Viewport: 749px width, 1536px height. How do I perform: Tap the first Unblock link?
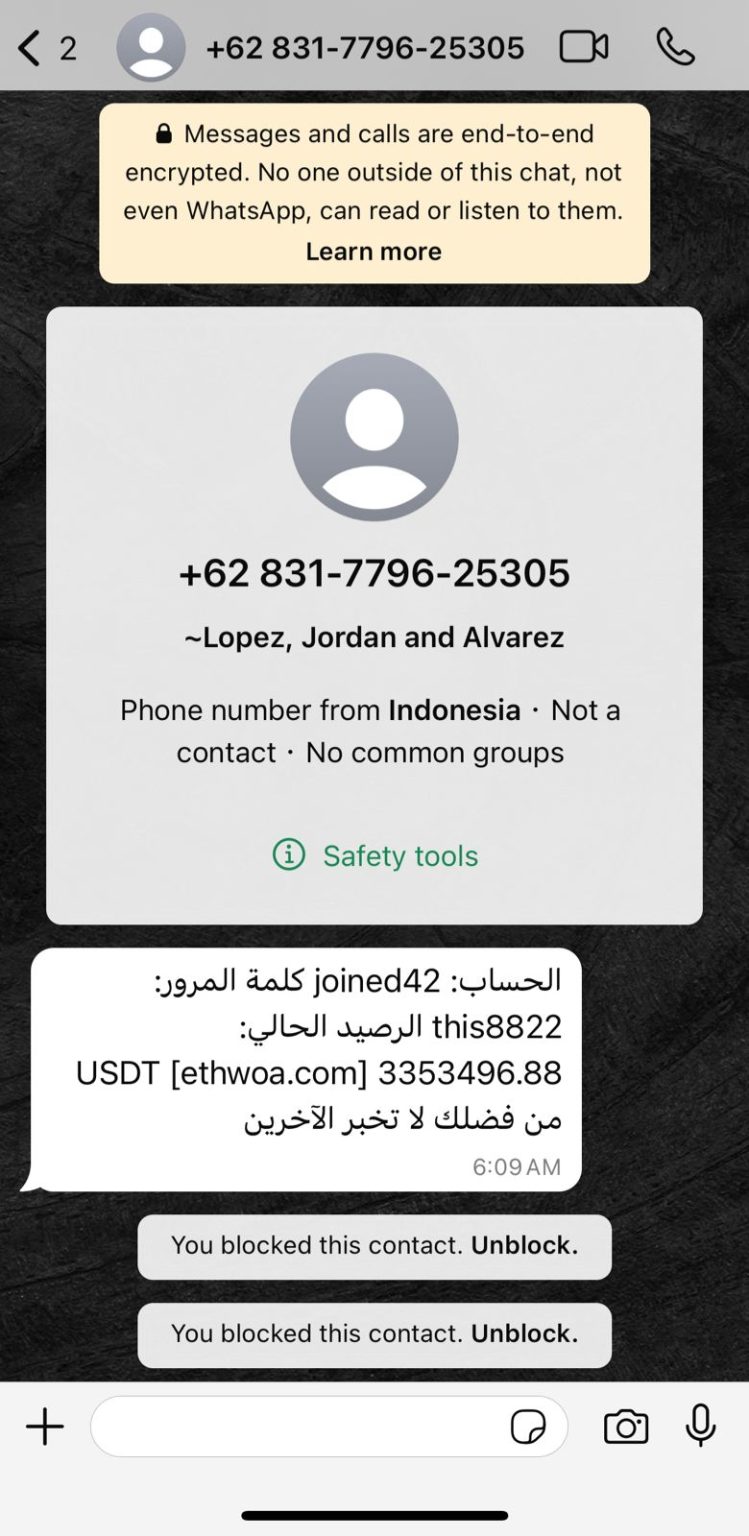click(524, 1246)
